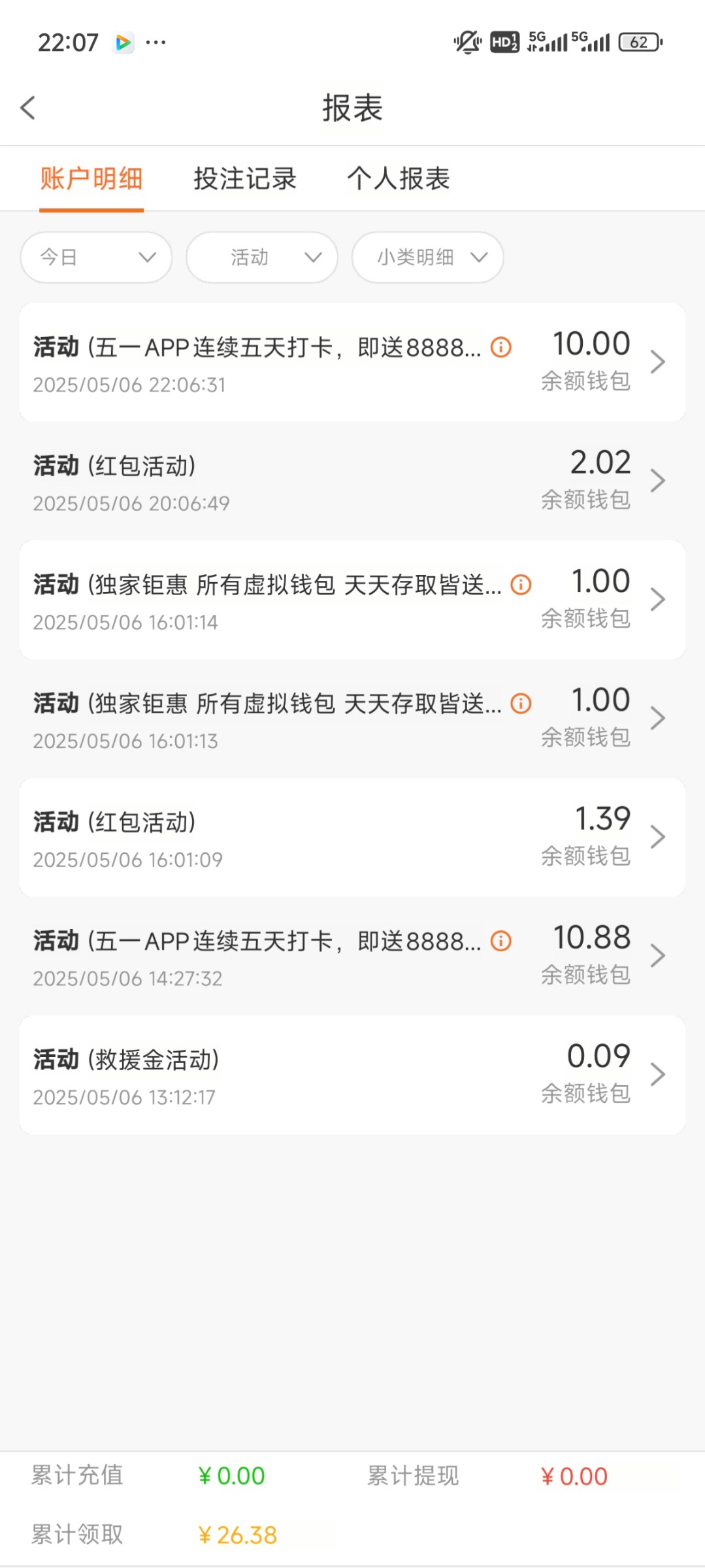This screenshot has height=1568, width=705.
Task: Expand the 活动 type dropdown
Action: [x=262, y=257]
